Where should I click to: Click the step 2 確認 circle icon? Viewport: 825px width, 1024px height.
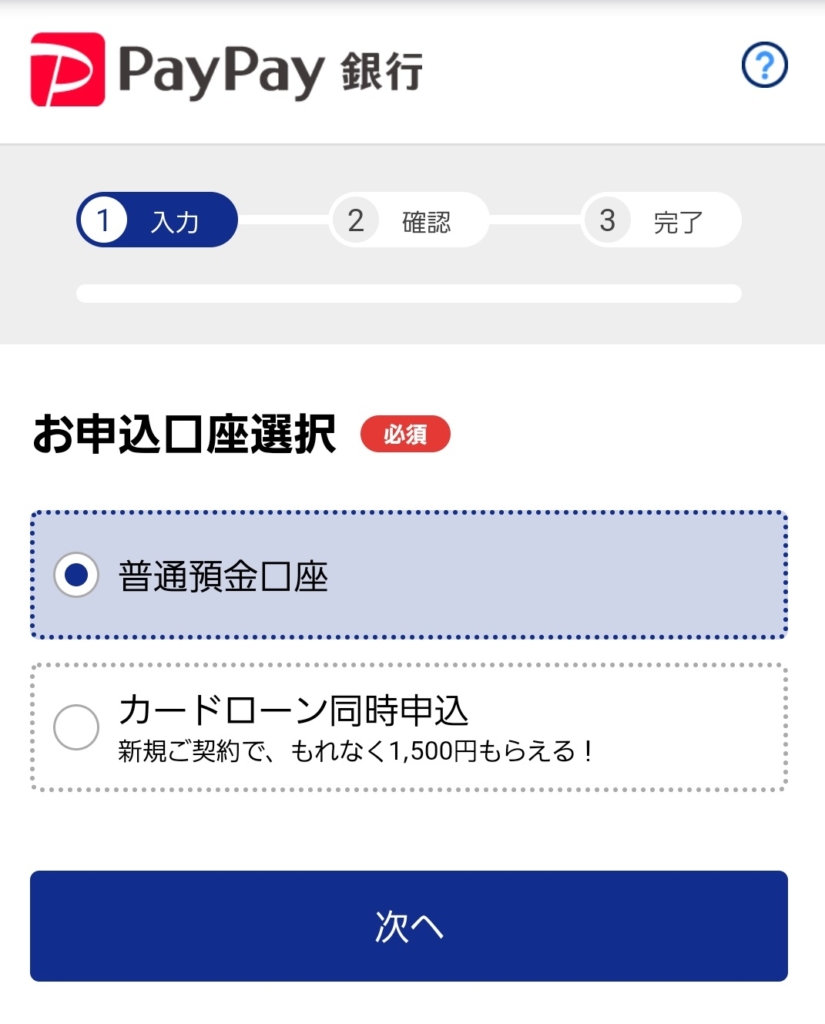(355, 221)
